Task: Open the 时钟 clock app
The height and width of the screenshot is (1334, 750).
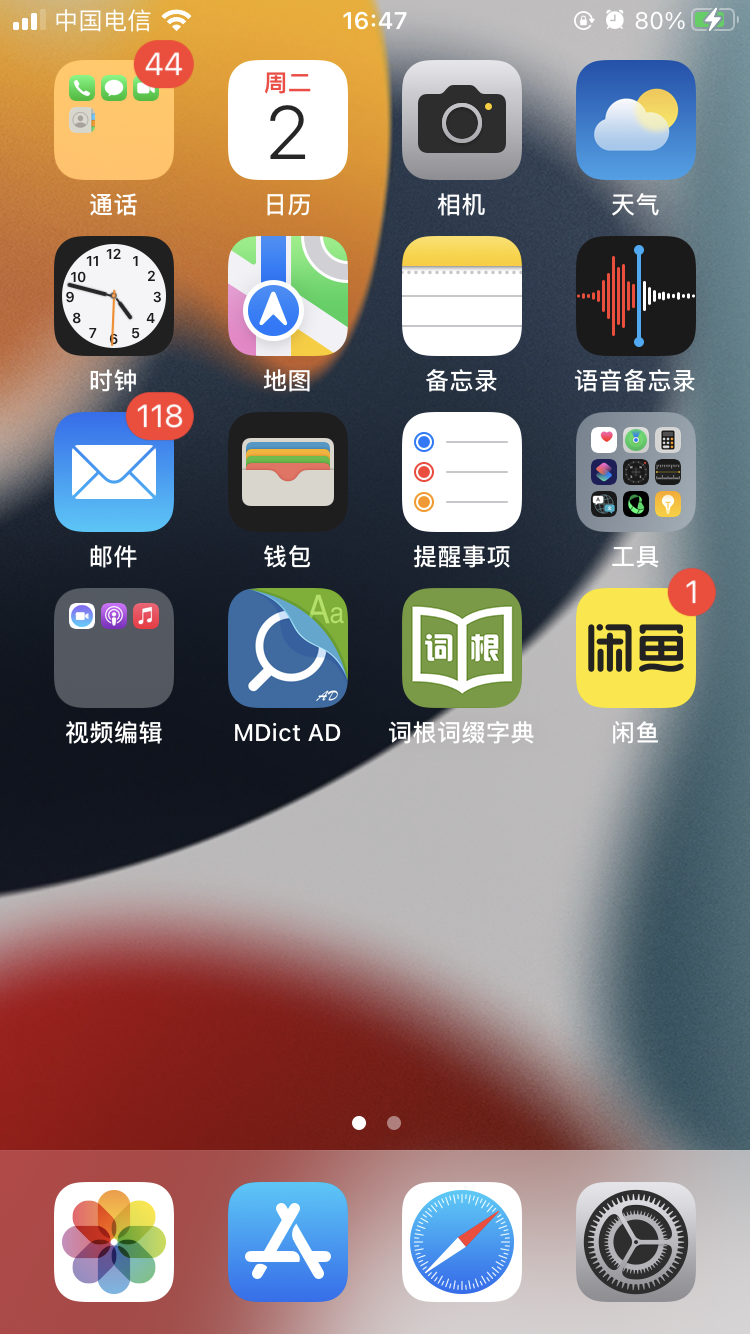Action: click(x=114, y=296)
